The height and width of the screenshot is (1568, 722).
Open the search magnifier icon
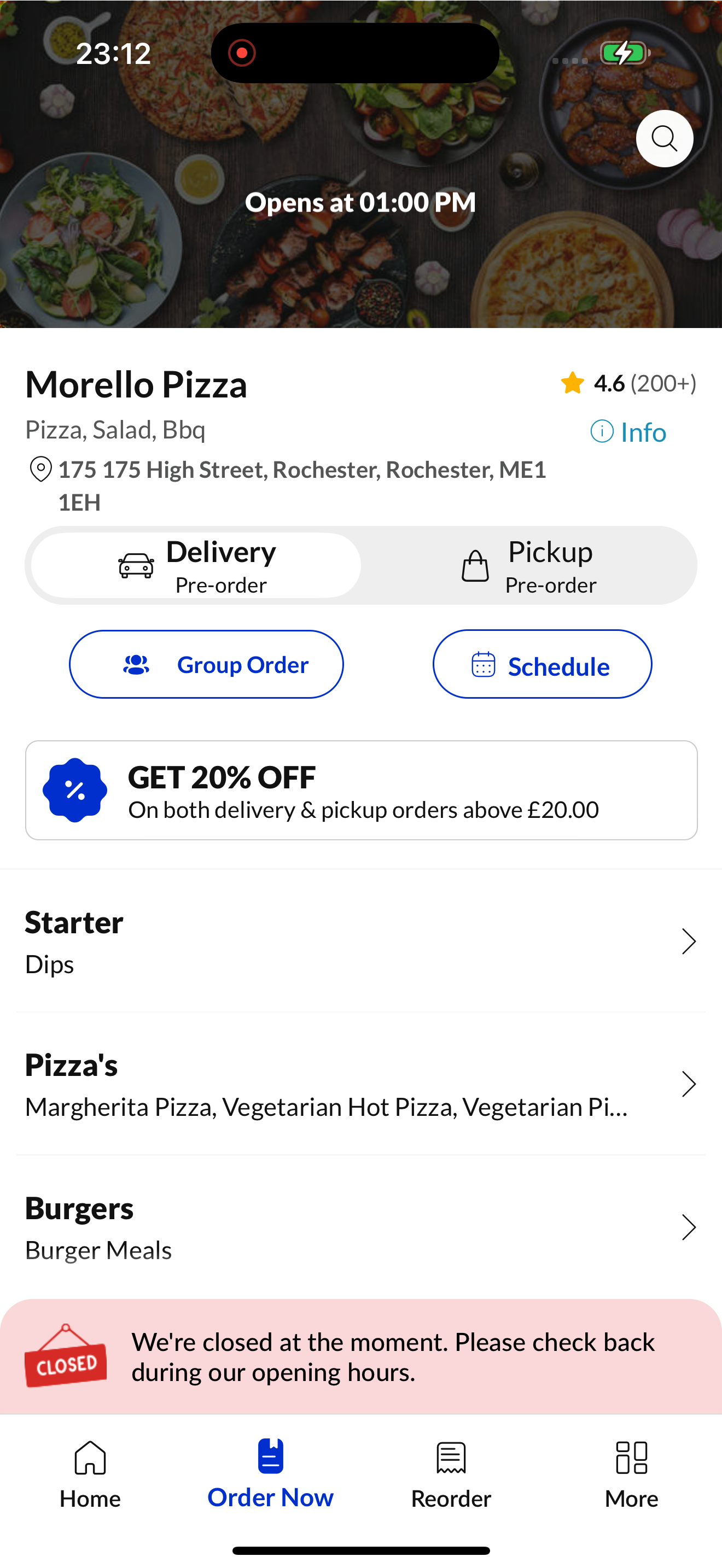click(x=664, y=139)
